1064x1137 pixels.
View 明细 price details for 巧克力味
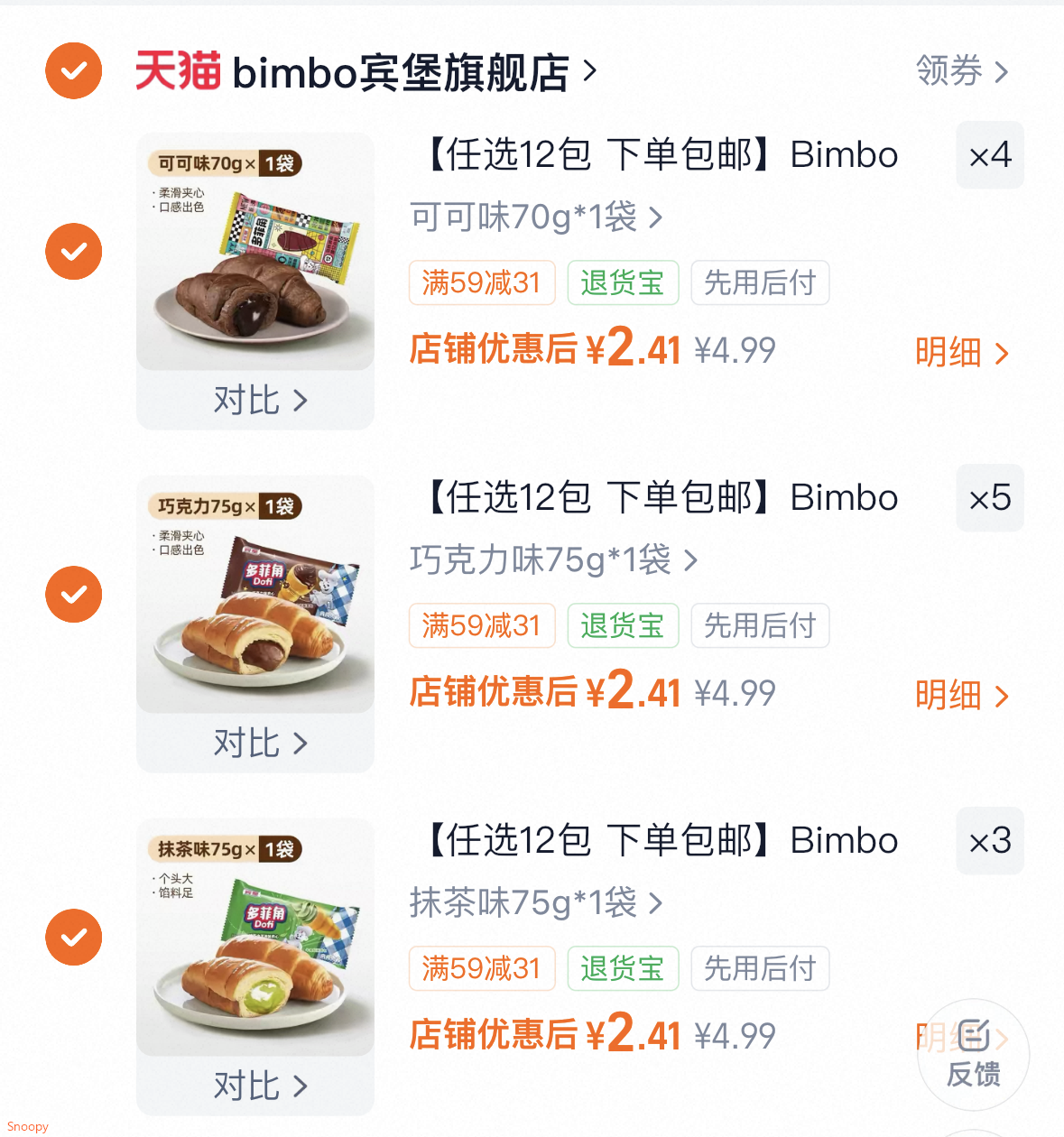point(961,695)
